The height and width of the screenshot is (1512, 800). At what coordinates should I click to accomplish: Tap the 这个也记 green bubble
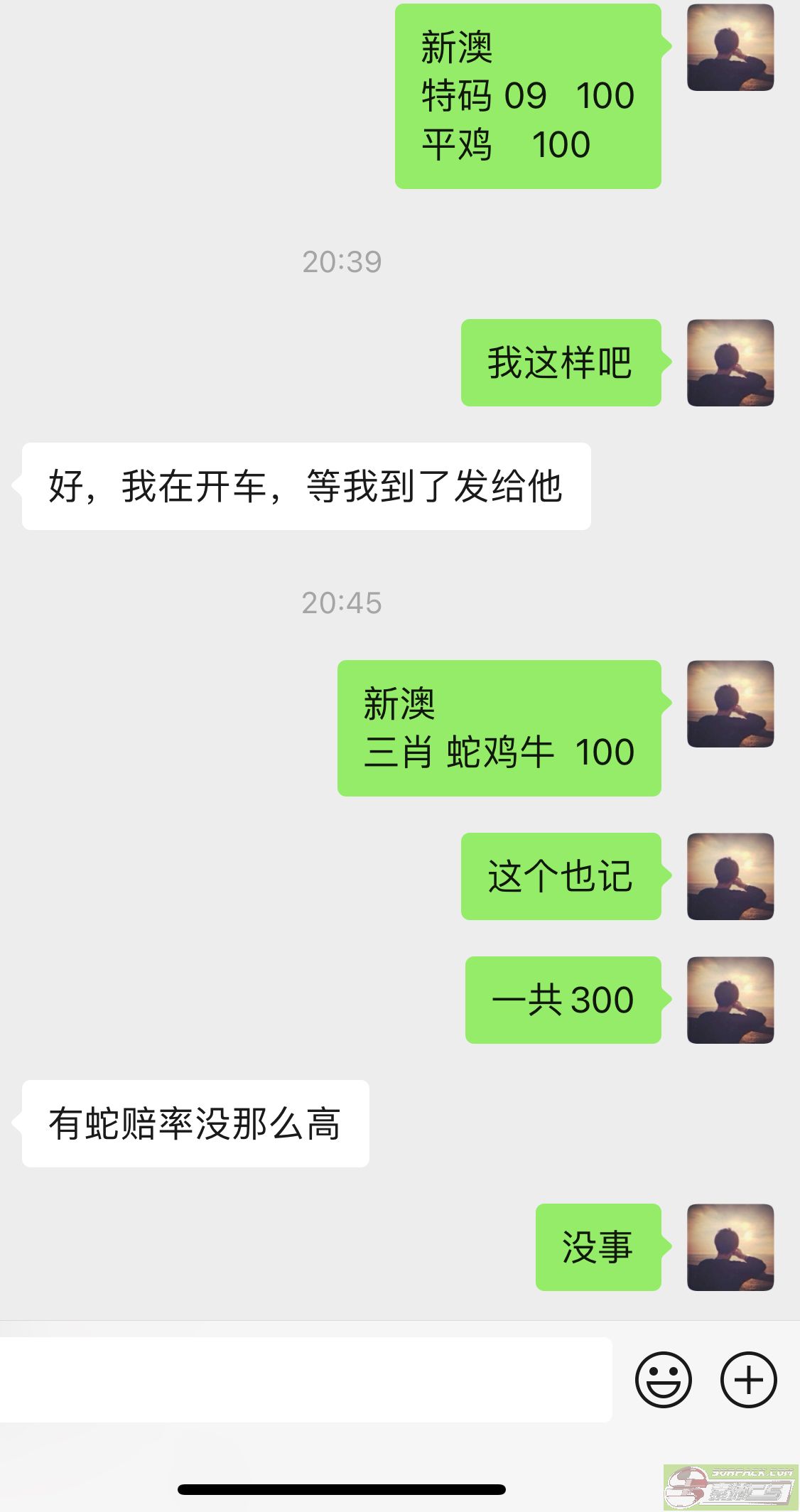[x=561, y=876]
